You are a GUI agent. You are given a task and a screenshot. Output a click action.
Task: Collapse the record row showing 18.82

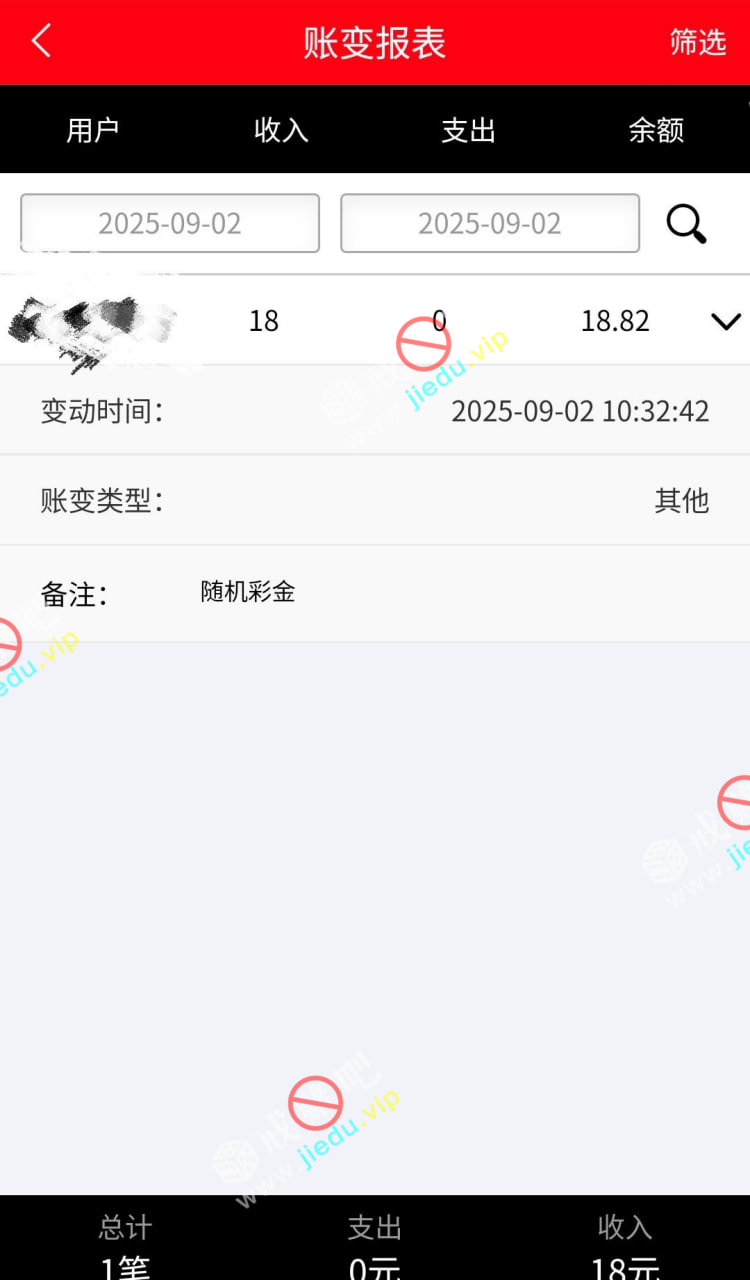click(725, 321)
